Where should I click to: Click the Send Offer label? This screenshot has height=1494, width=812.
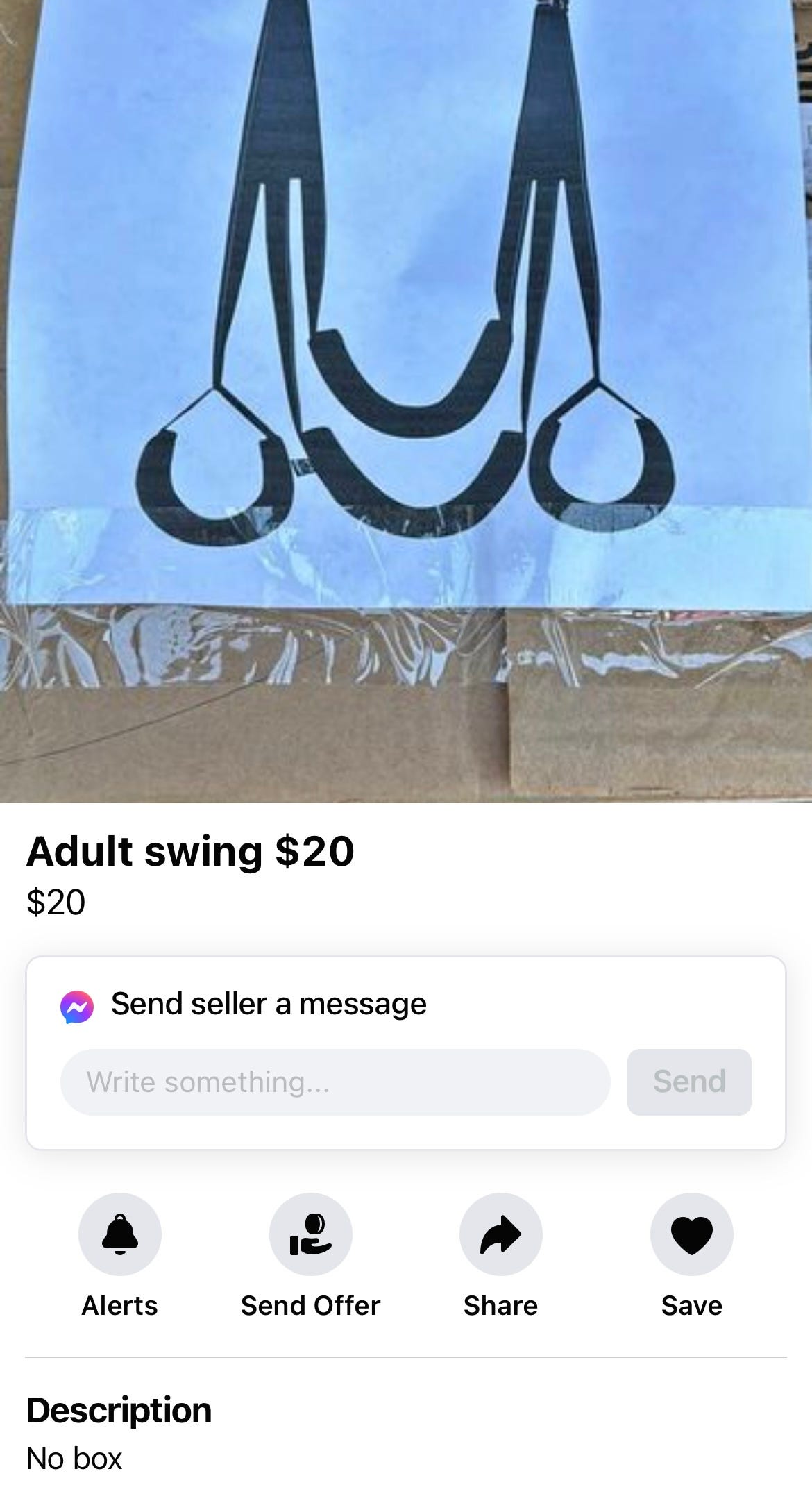[310, 1305]
